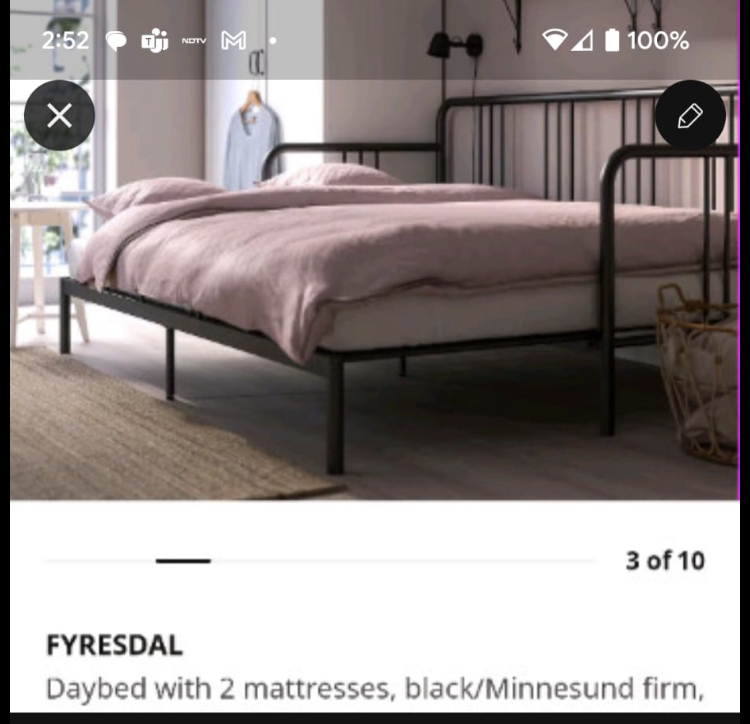The height and width of the screenshot is (724, 750).
Task: Tap the pencil edit icon
Action: pos(690,116)
